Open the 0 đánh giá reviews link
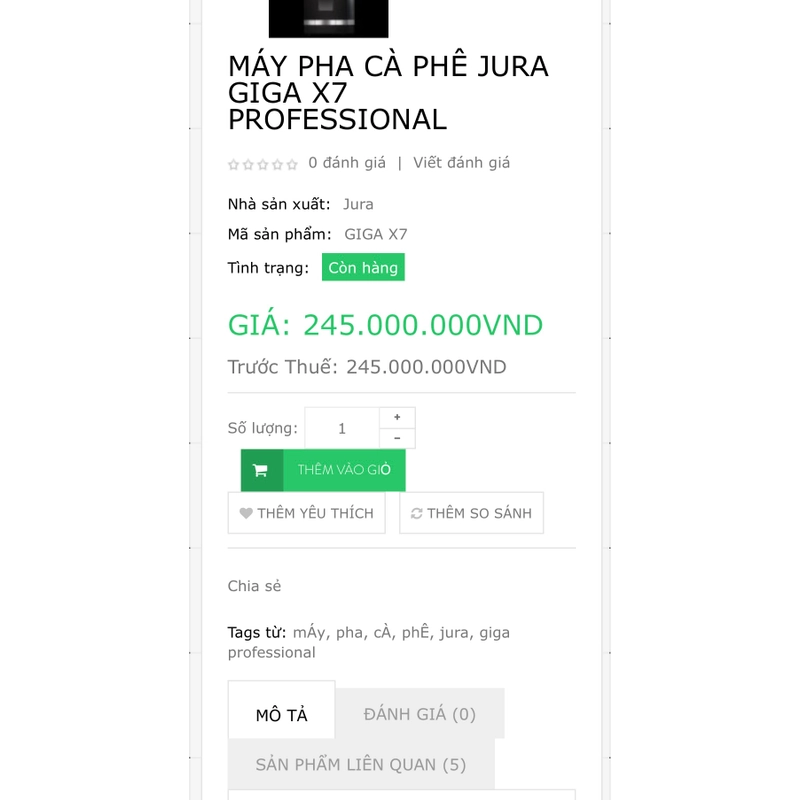 pos(346,163)
